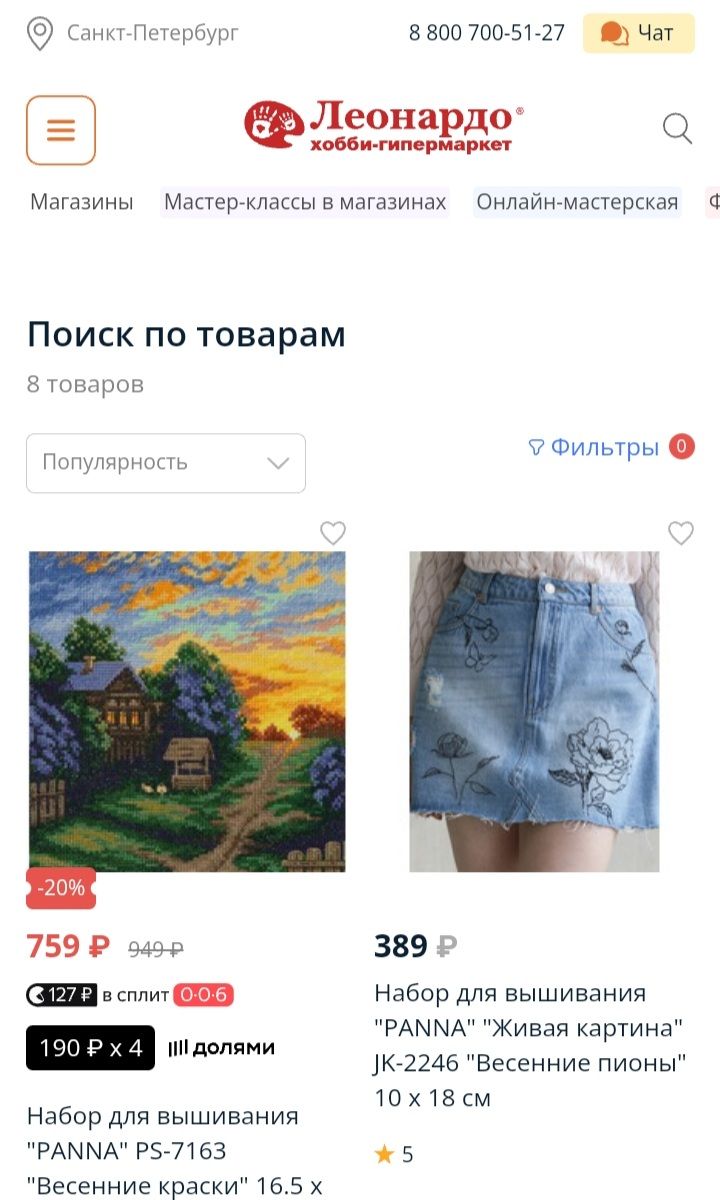Viewport: 720px width, 1200px height.
Task: Call the number 8 800 700-51-27
Action: tap(486, 33)
